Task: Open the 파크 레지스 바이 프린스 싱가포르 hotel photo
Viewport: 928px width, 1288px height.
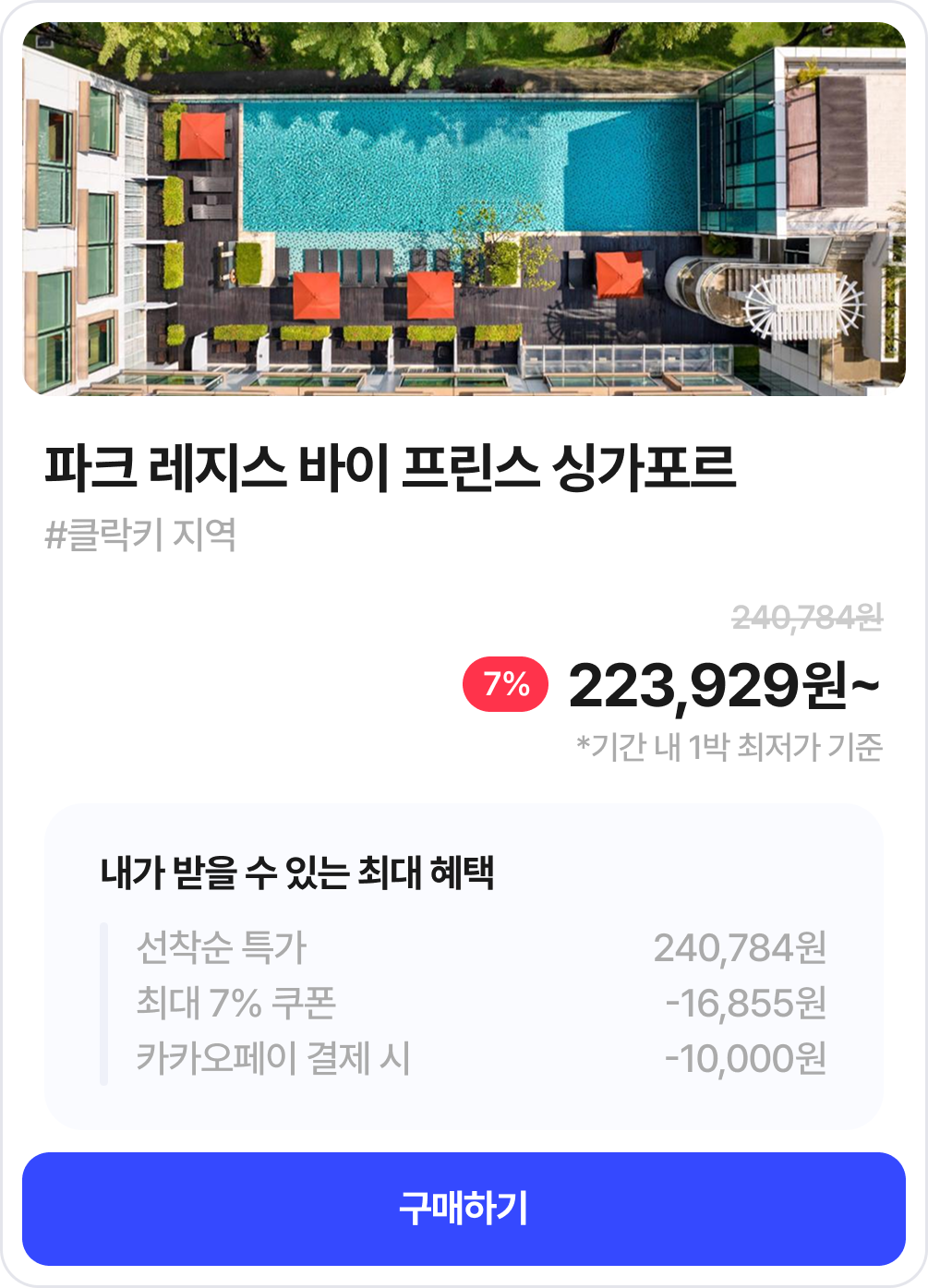Action: point(464,210)
